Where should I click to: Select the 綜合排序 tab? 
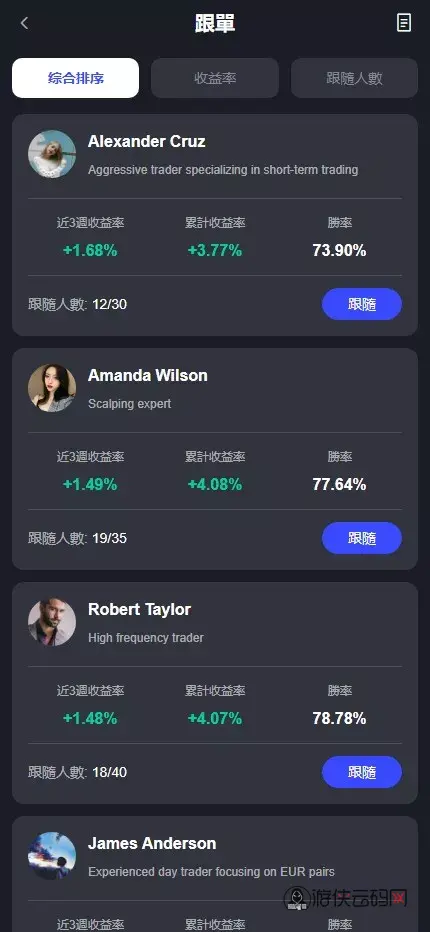[76, 78]
